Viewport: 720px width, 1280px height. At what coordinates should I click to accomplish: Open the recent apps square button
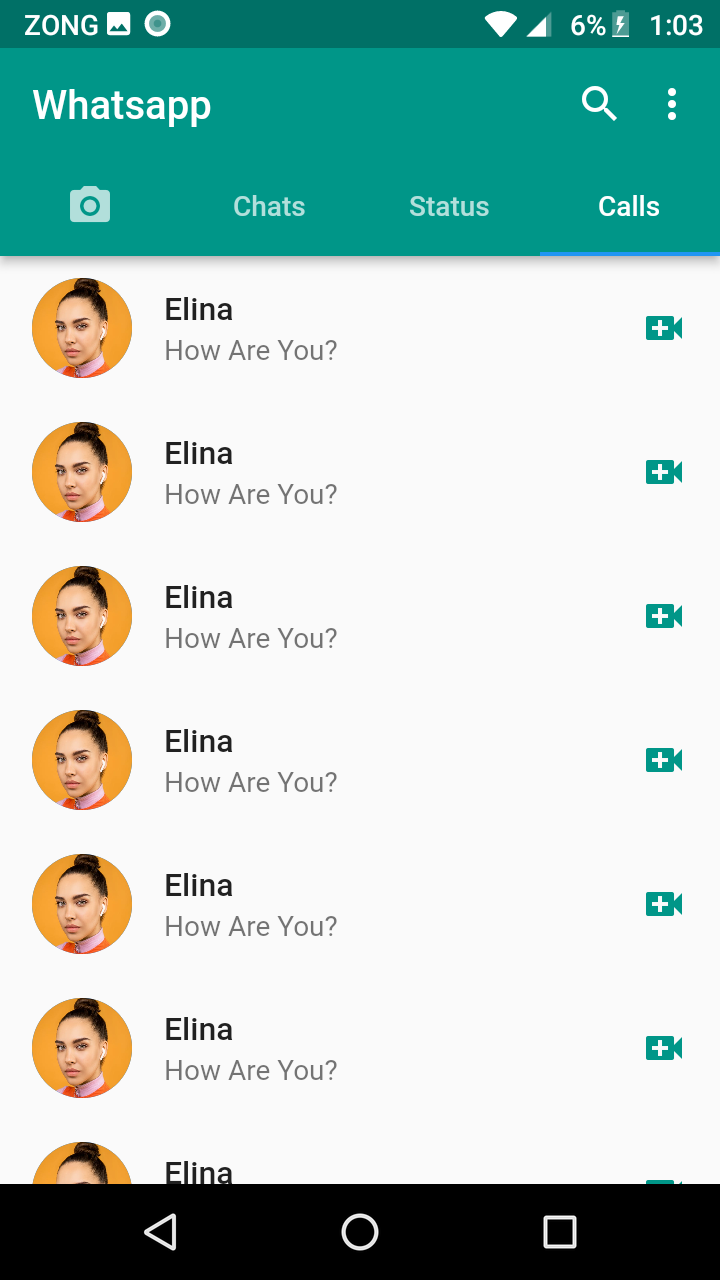pos(560,1232)
